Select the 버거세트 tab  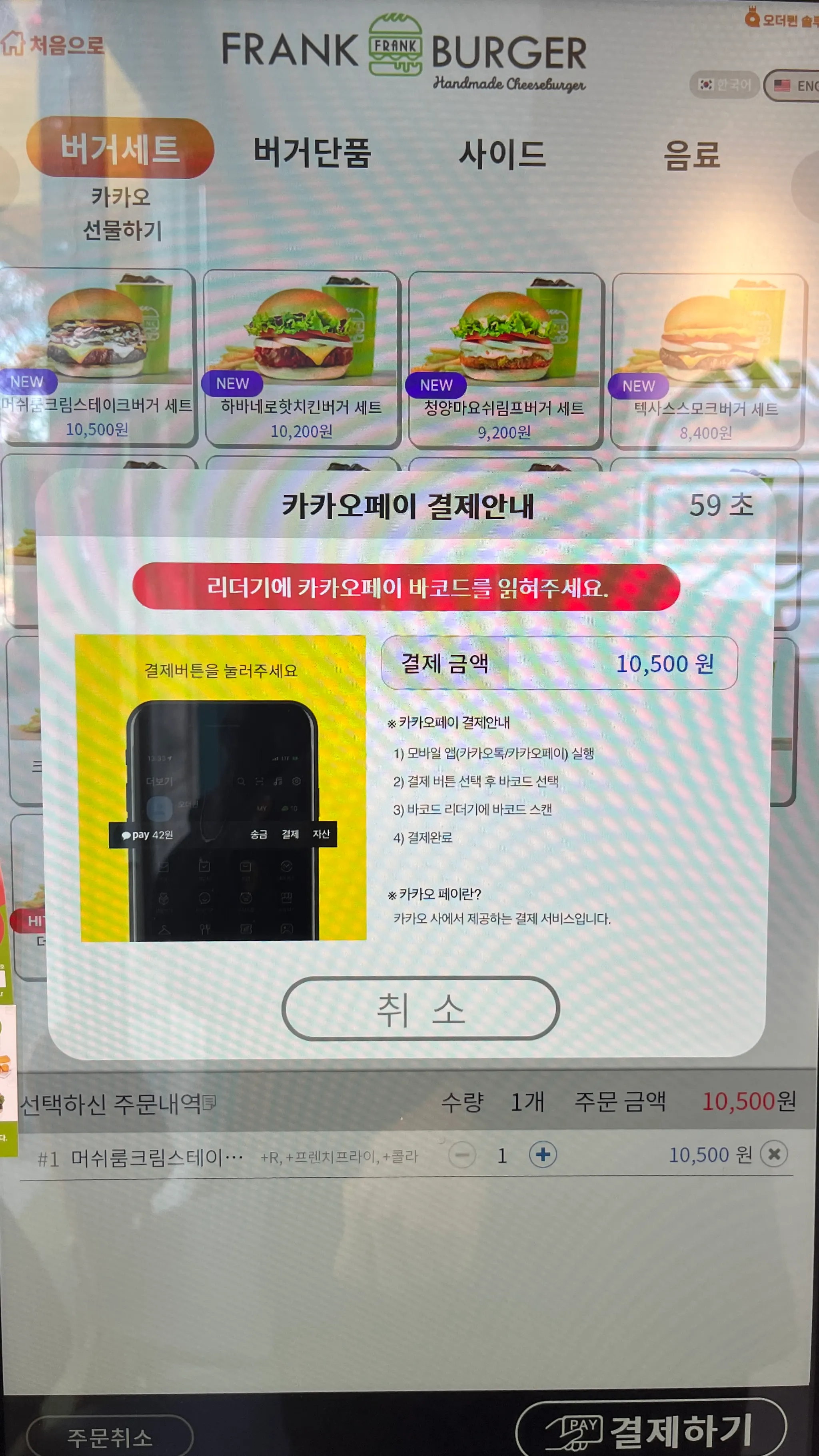(120, 149)
